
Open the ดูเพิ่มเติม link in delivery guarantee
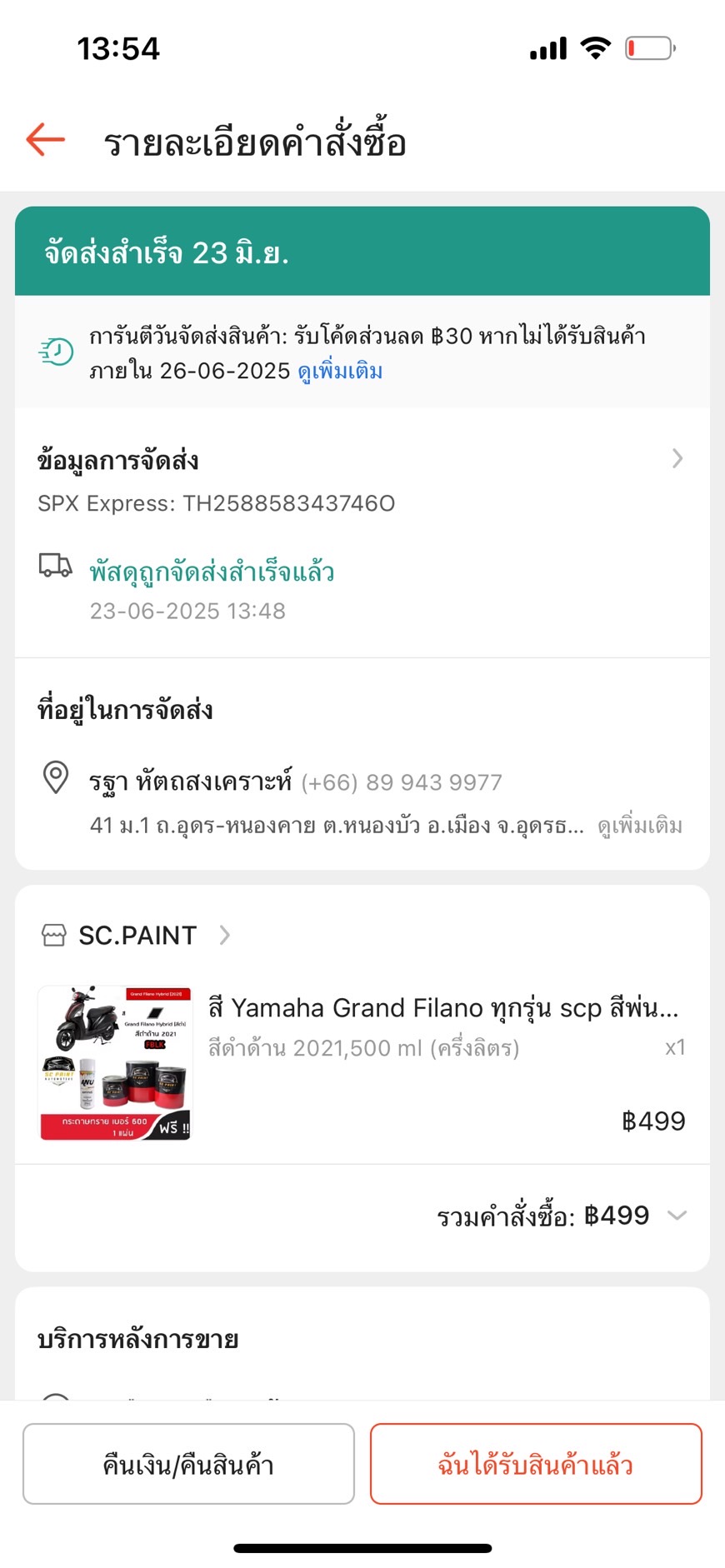[x=340, y=371]
